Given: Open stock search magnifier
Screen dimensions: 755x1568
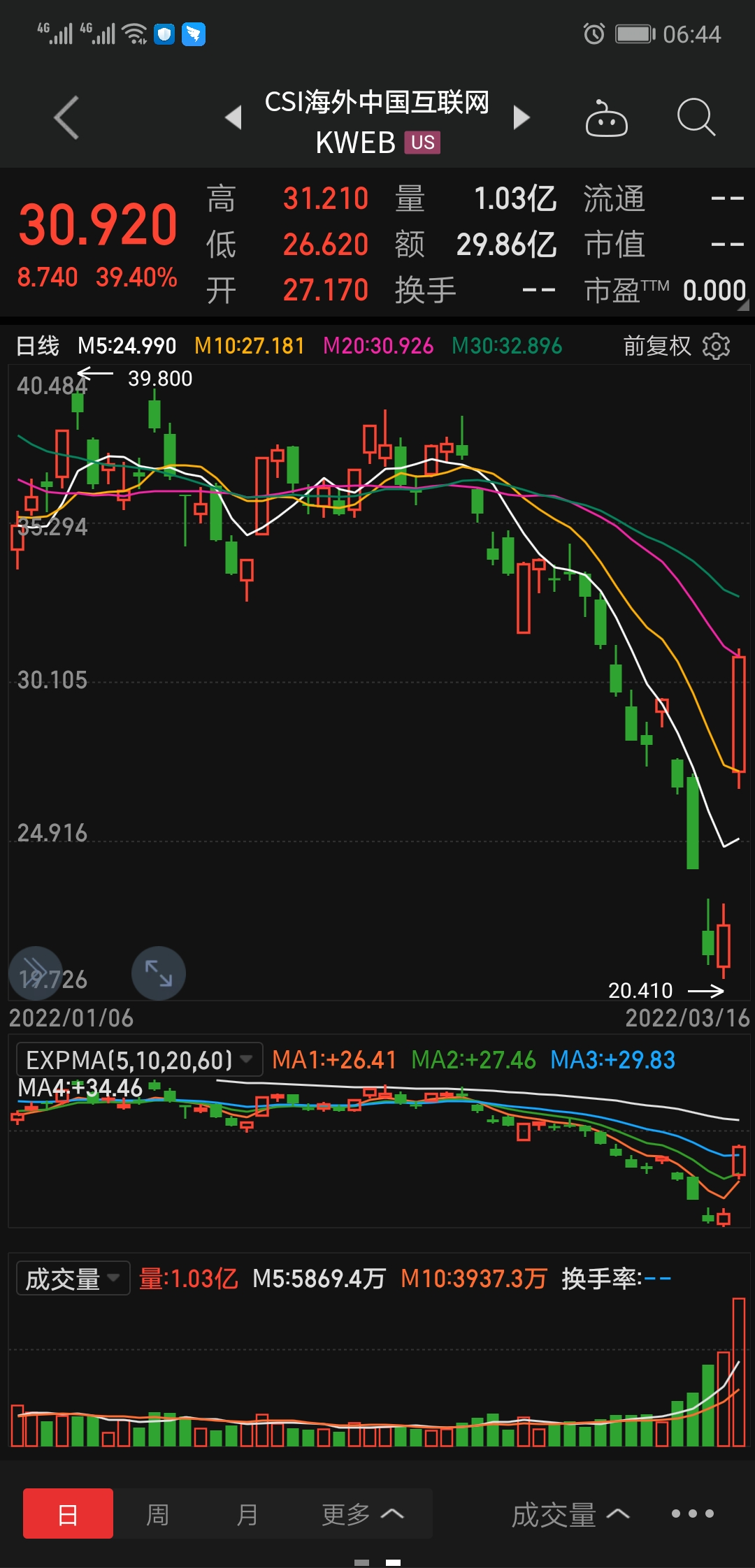Looking at the screenshot, I should (x=696, y=117).
